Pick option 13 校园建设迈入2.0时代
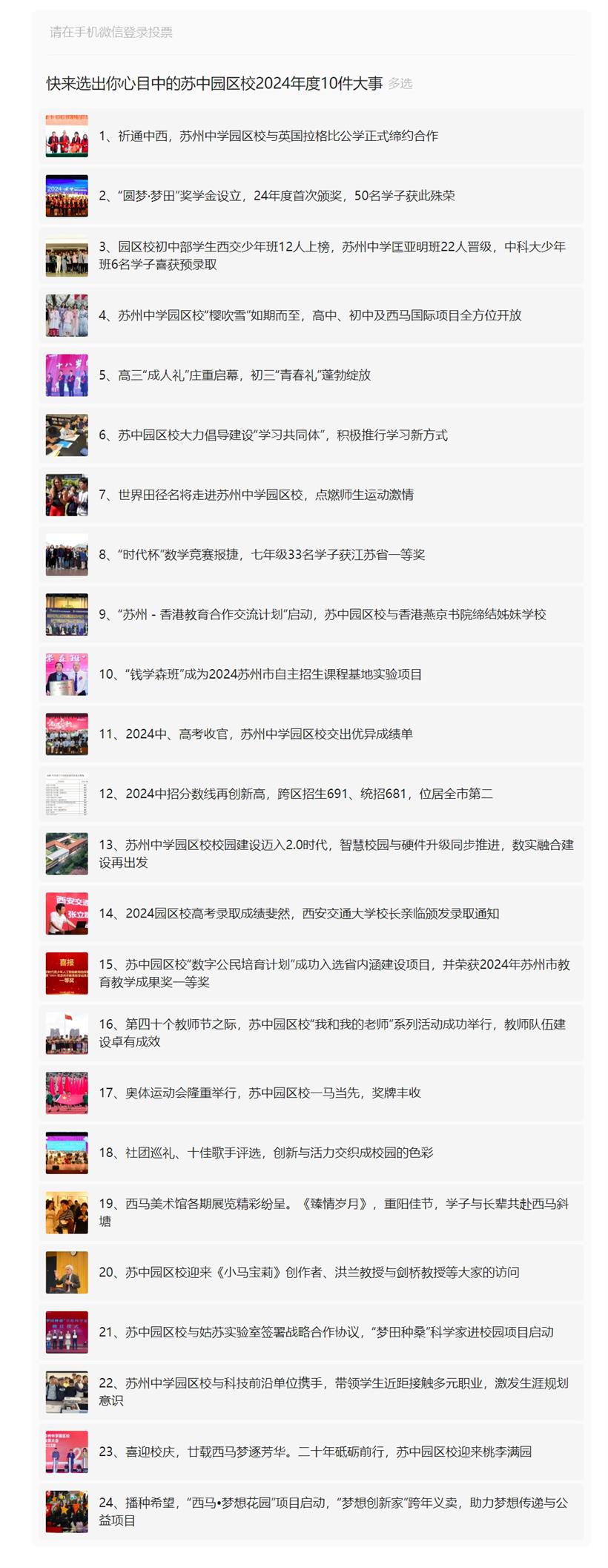The width and height of the screenshot is (608, 1568). (x=335, y=854)
